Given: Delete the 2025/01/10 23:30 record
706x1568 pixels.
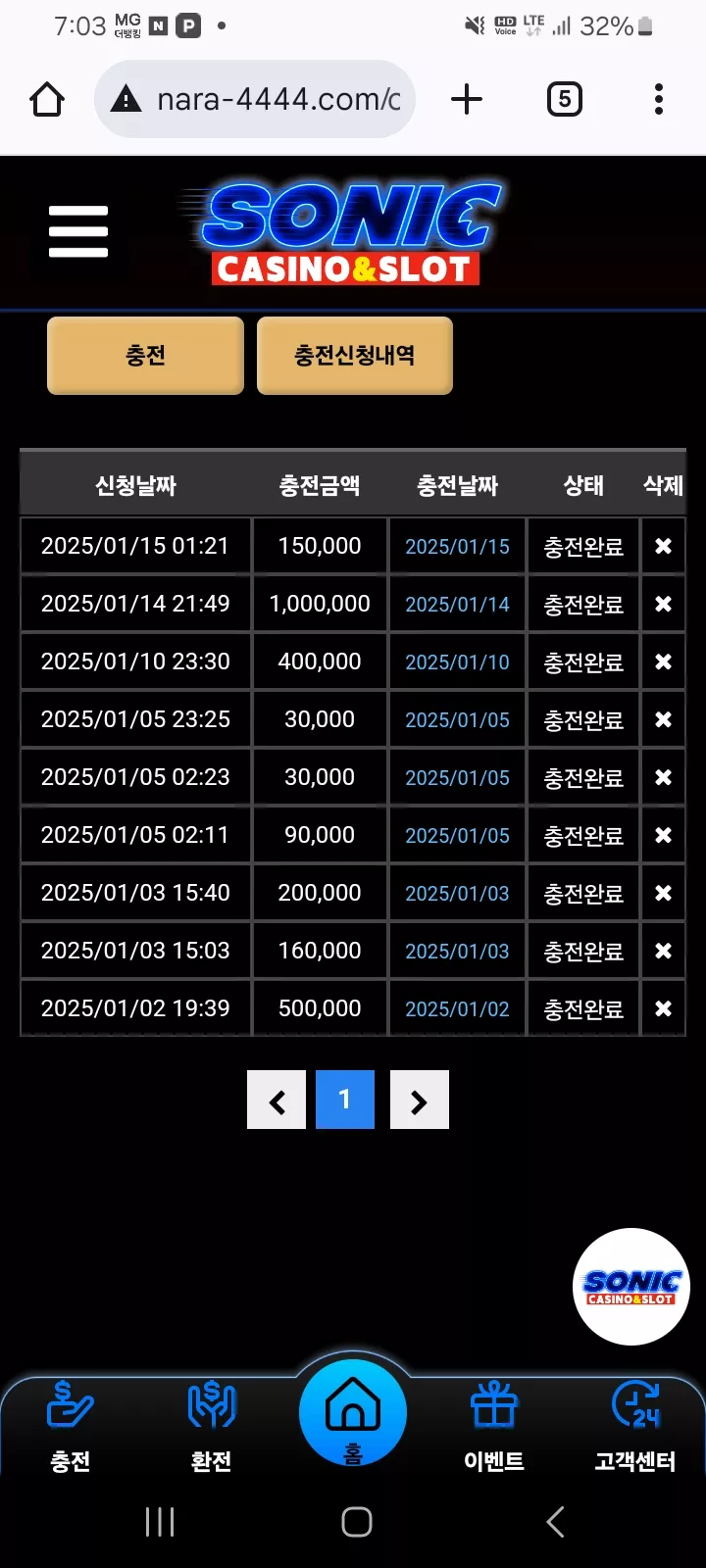Looking at the screenshot, I should pos(663,661).
